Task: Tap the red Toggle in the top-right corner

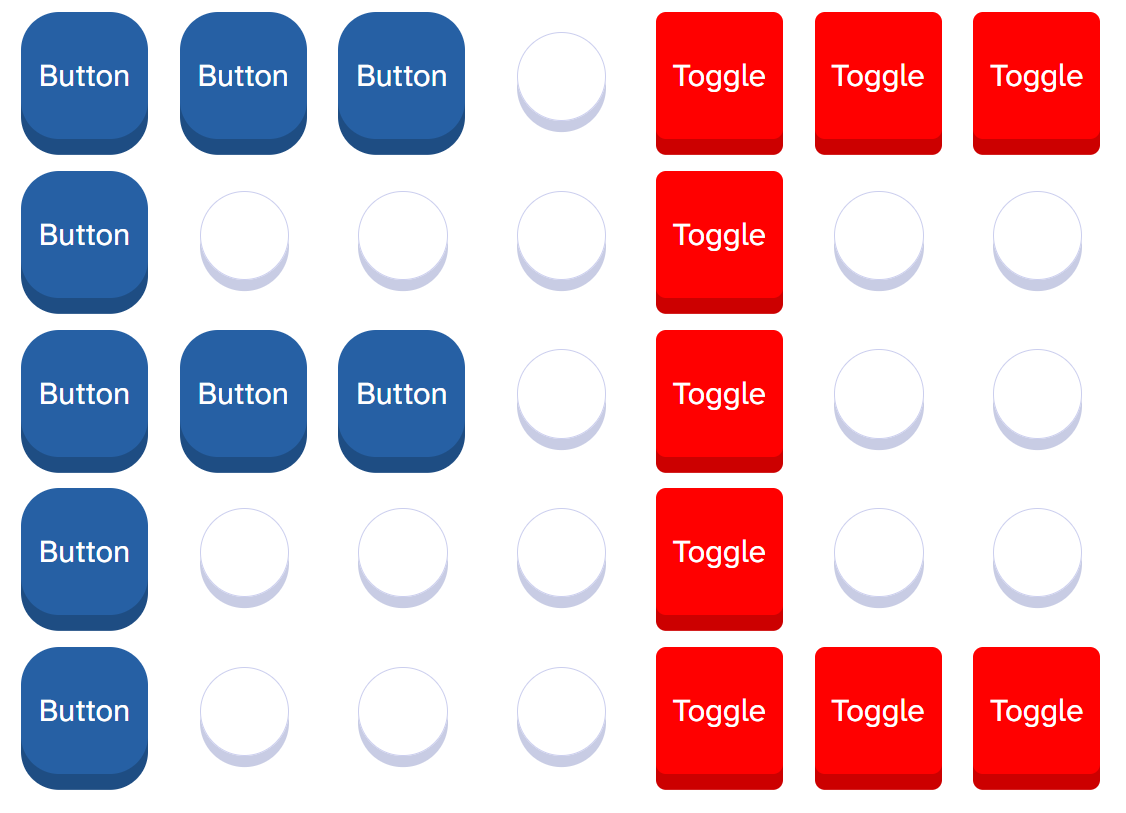Action: coord(1036,77)
